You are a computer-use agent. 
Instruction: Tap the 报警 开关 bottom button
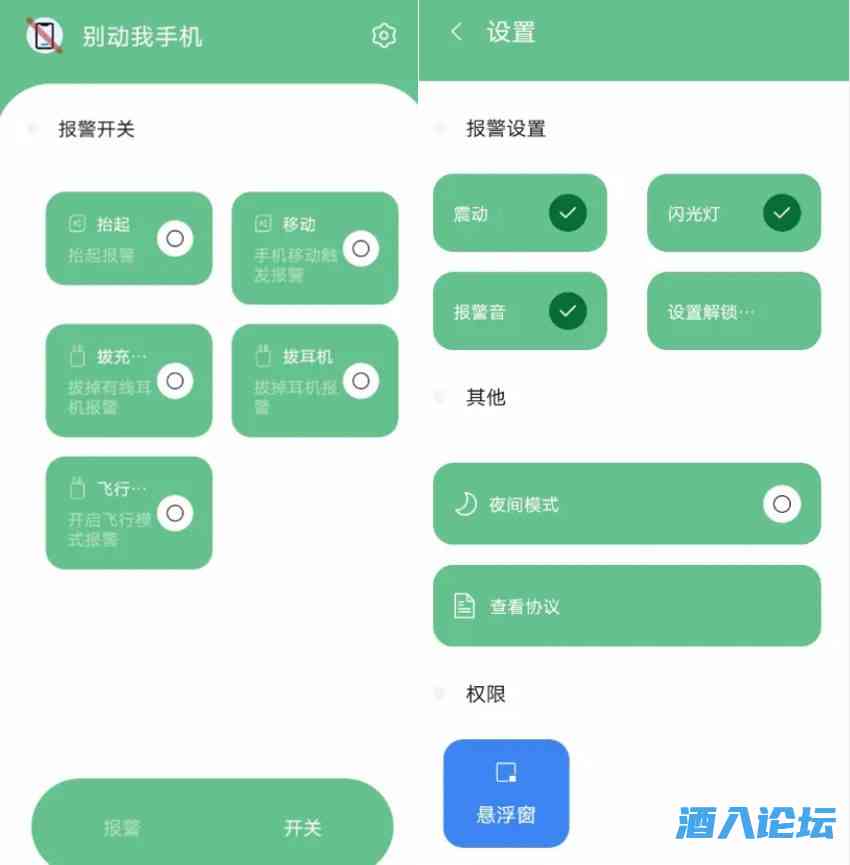(x=212, y=827)
